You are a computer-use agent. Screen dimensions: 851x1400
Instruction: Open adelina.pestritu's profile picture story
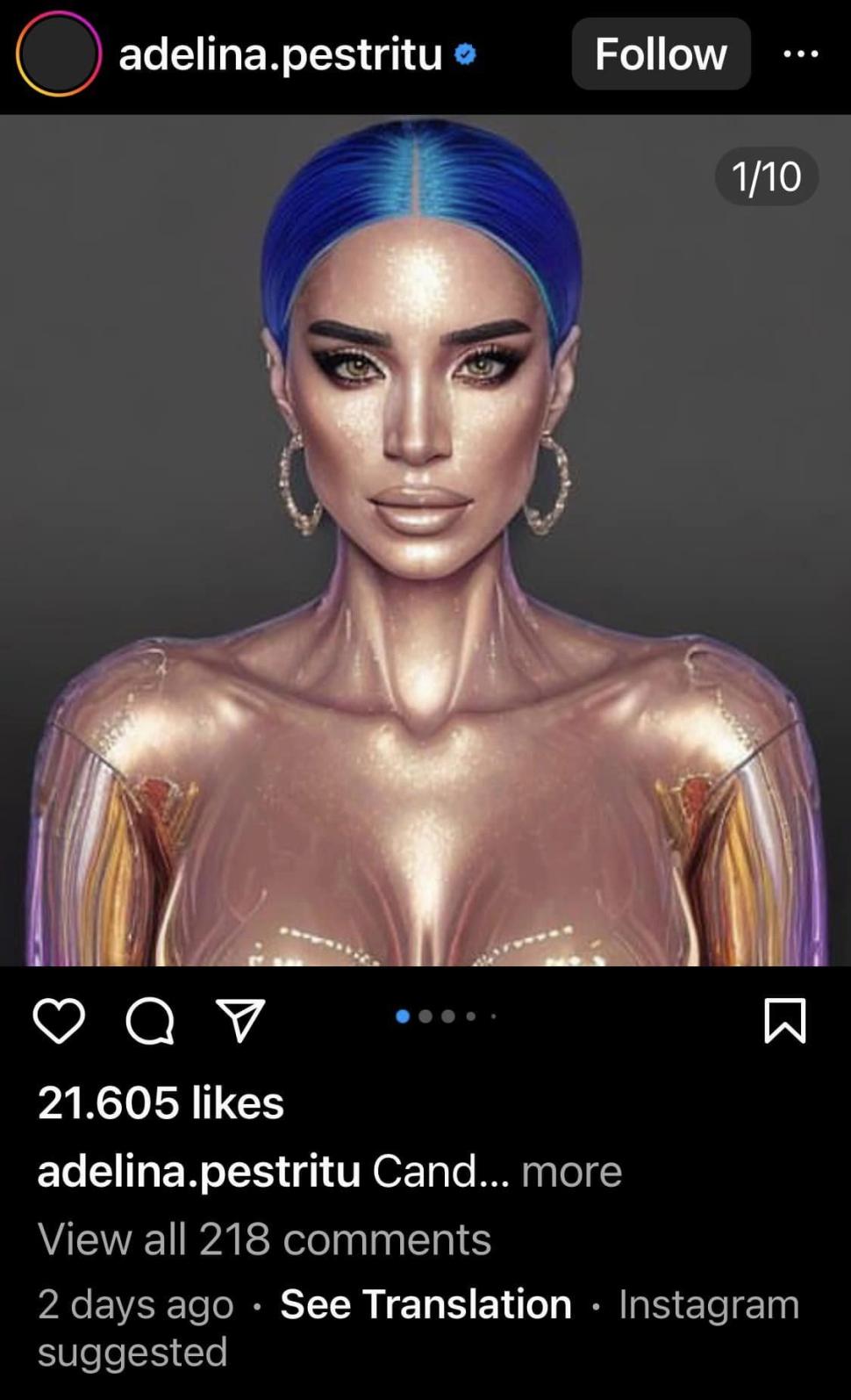click(58, 54)
